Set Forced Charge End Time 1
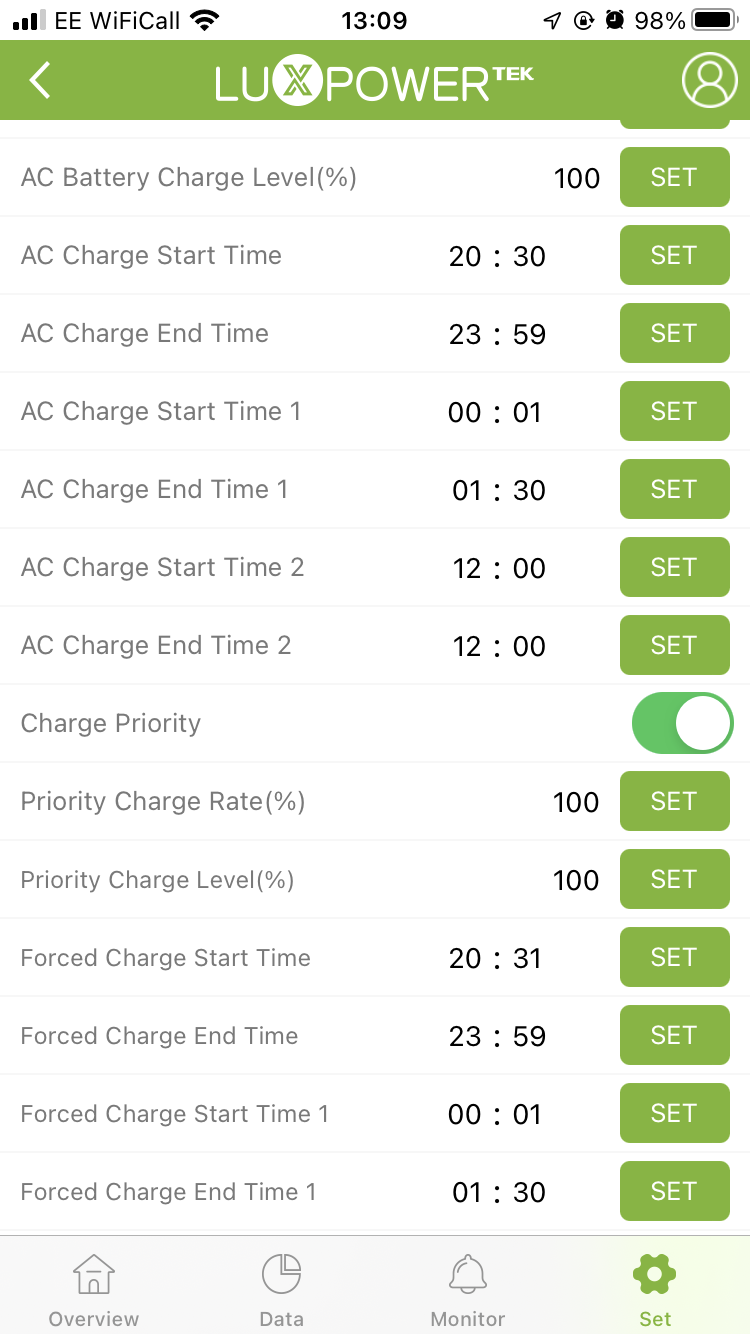The image size is (750, 1334). tap(674, 1191)
